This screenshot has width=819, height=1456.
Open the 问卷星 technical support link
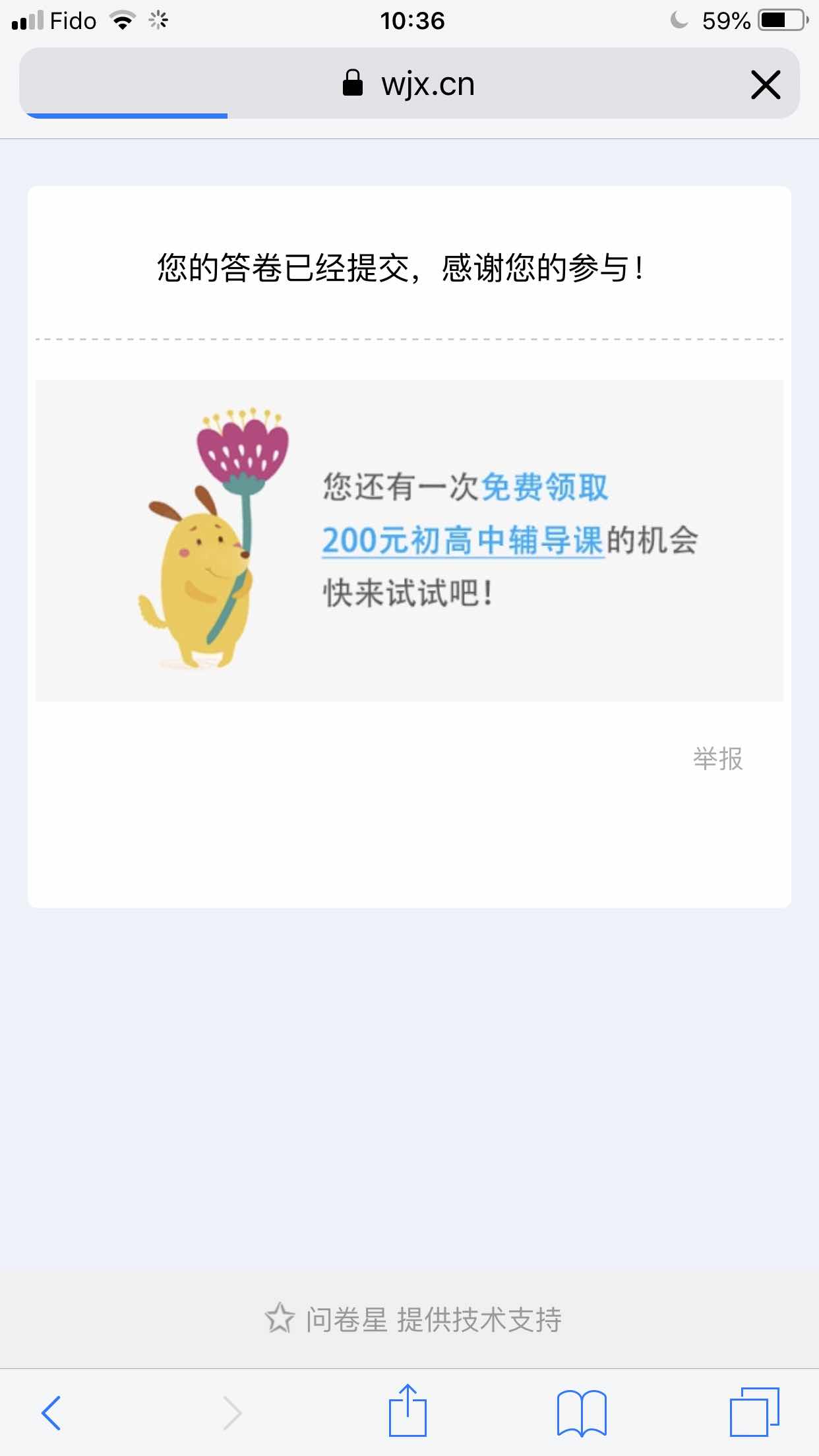point(413,1319)
